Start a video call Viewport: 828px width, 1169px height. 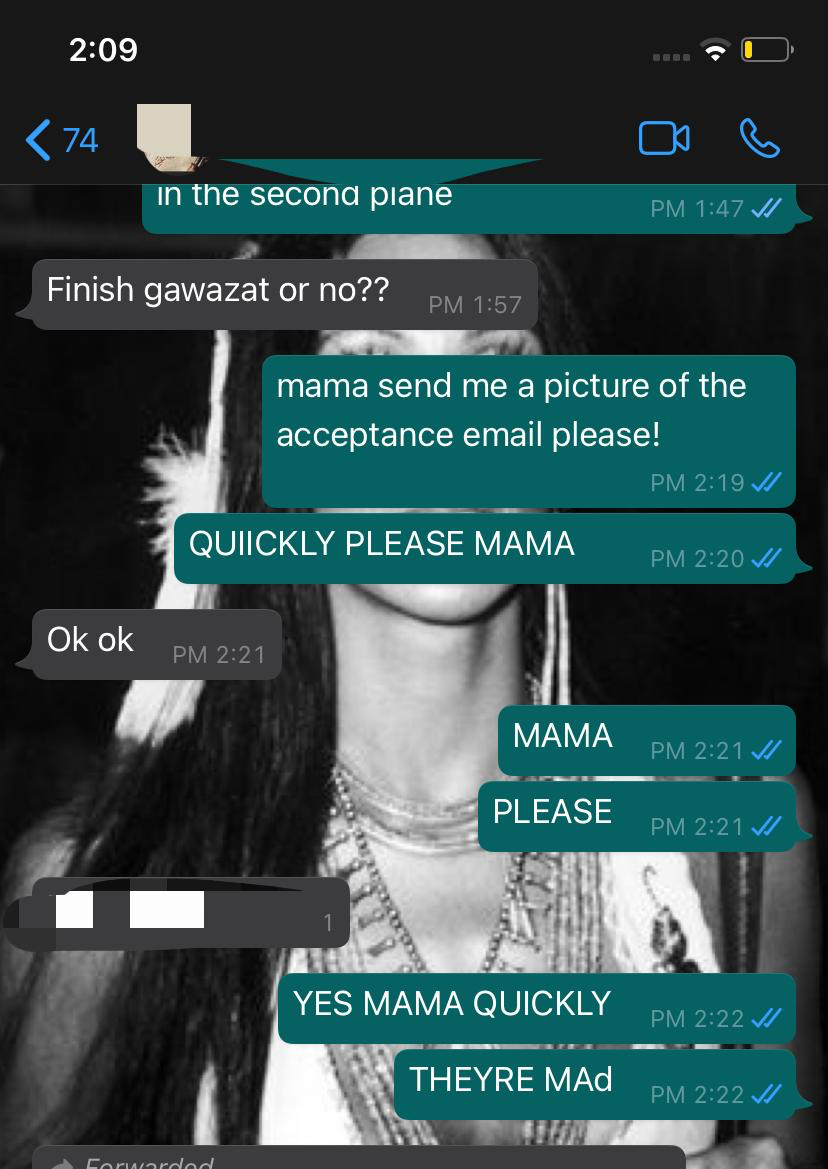pyautogui.click(x=664, y=139)
